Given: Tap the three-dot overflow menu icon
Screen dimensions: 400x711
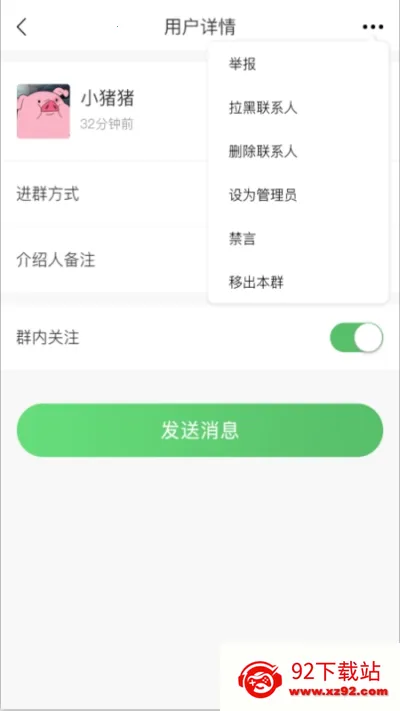Looking at the screenshot, I should [373, 27].
